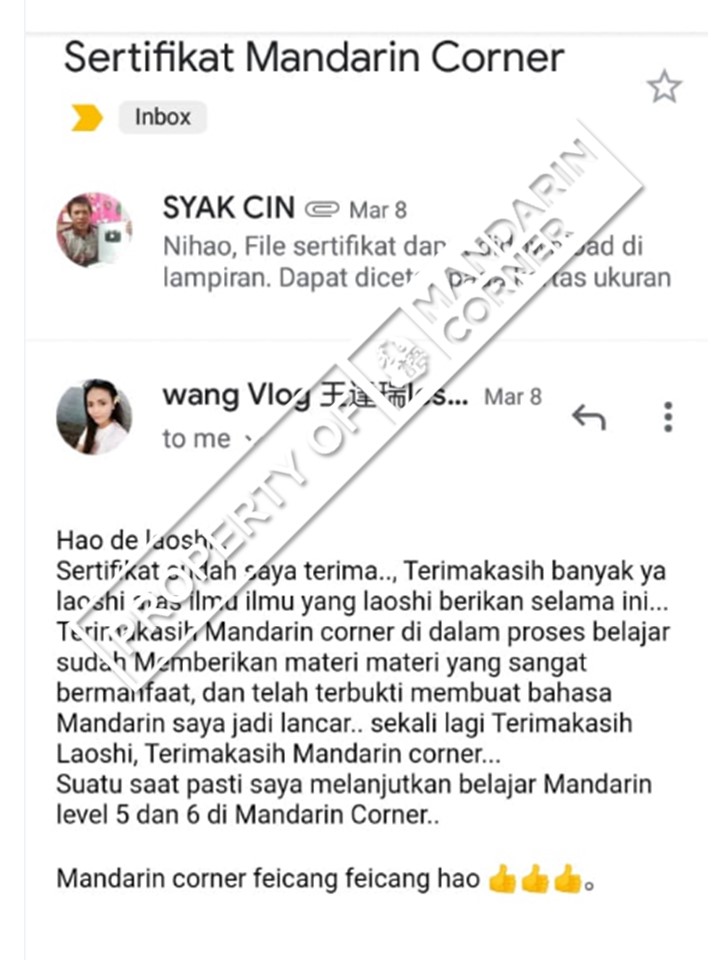Image resolution: width=720 pixels, height=960 pixels.
Task: Star the Sertifikat Mandarin Corner email
Action: [664, 87]
